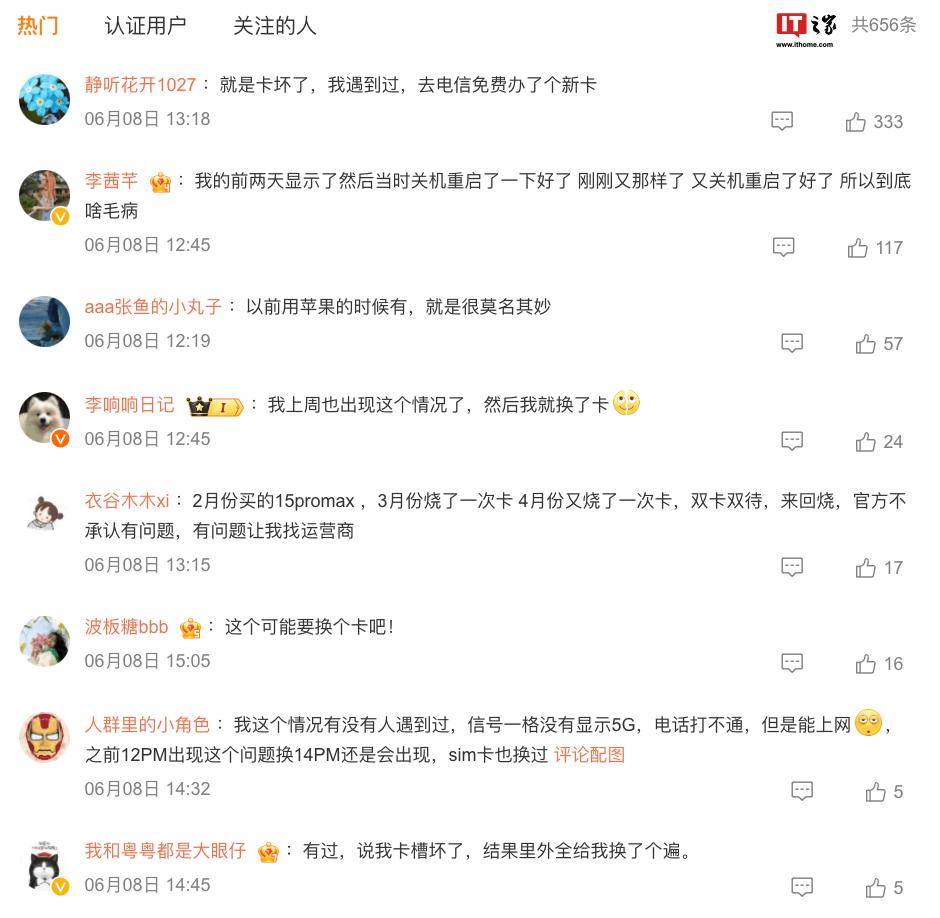Open 李响响日记's profile avatar

[44, 417]
